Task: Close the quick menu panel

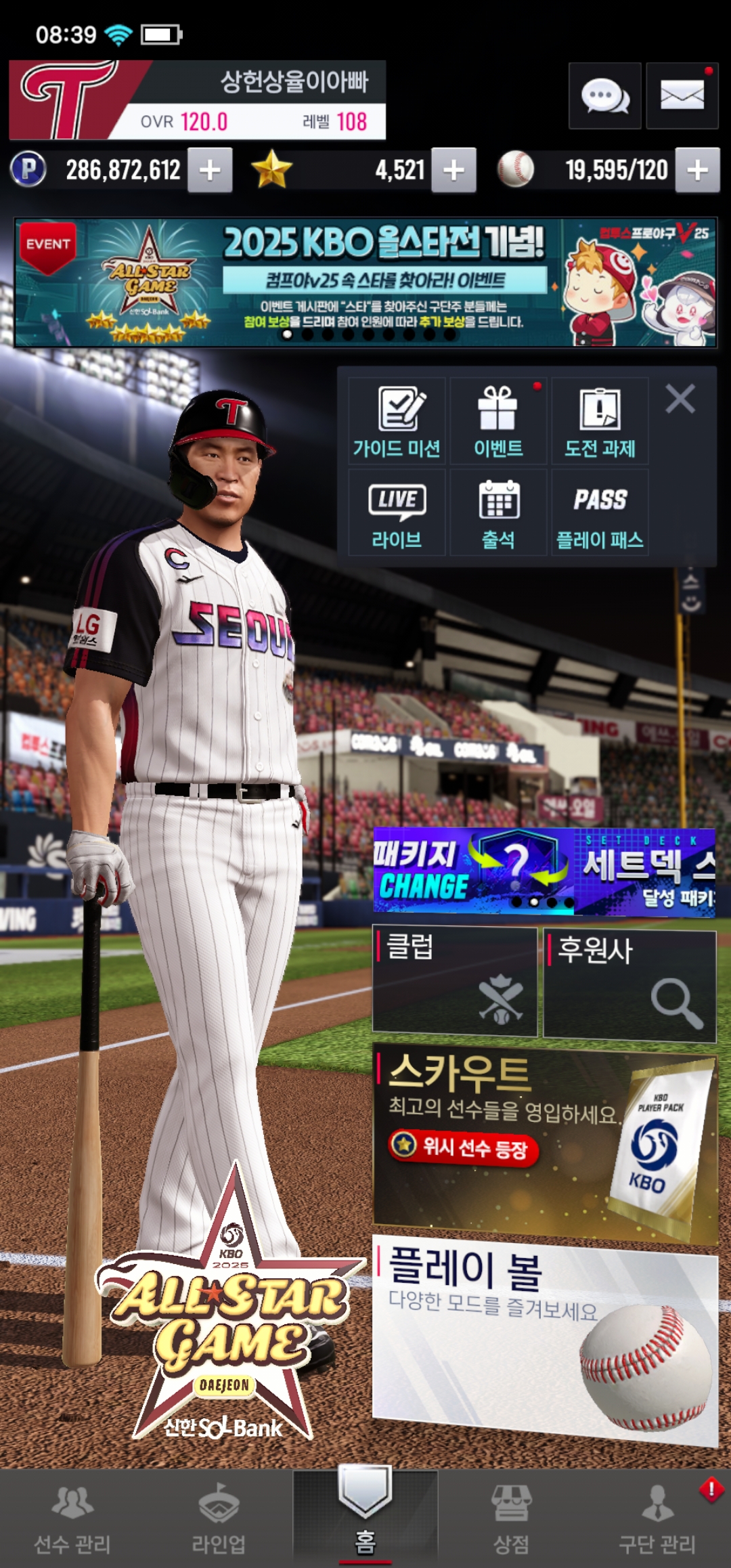Action: (x=680, y=399)
